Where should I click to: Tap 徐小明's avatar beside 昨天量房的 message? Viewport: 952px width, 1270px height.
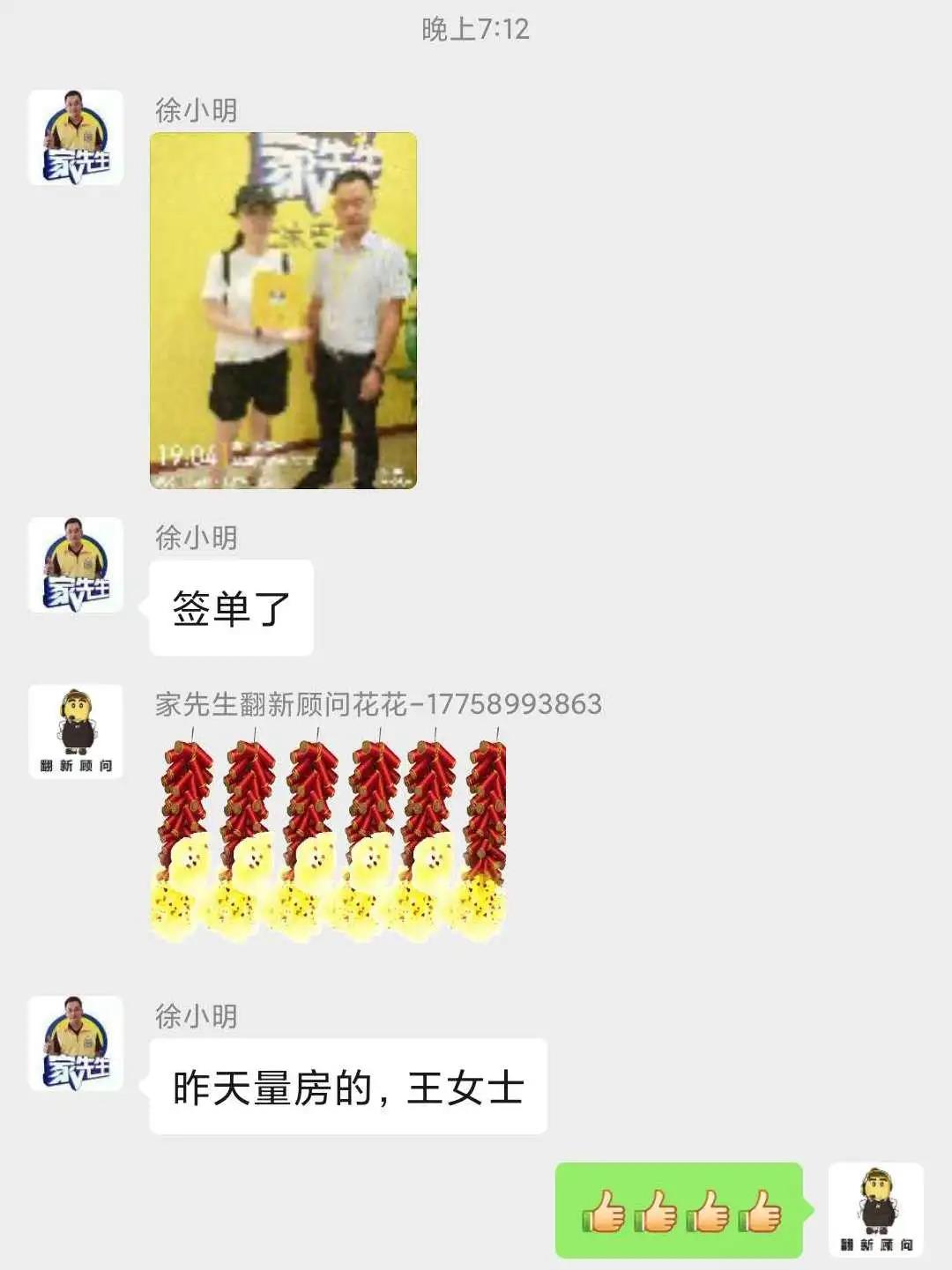coord(76,1043)
